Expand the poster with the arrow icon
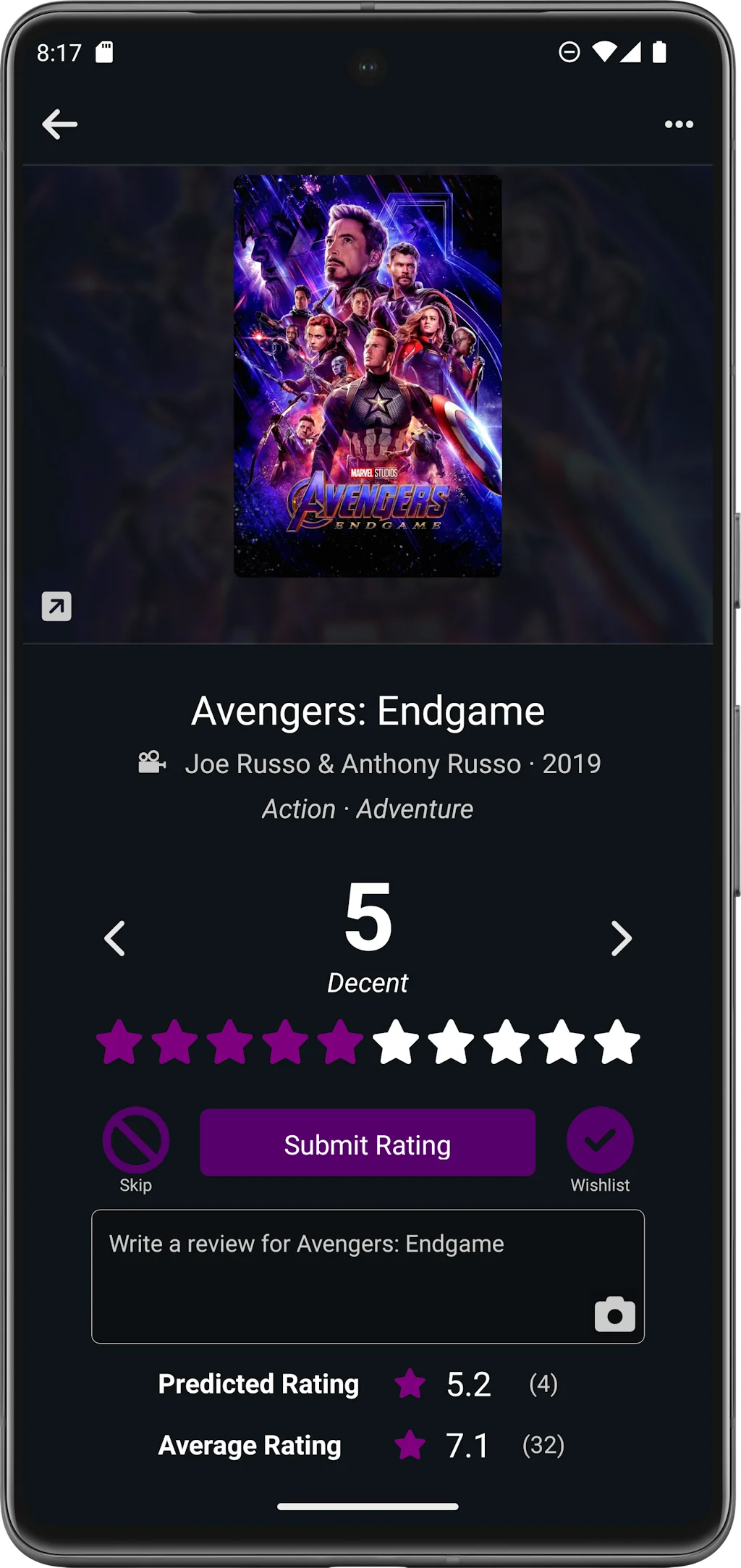Image resolution: width=741 pixels, height=1568 pixels. pos(56,606)
